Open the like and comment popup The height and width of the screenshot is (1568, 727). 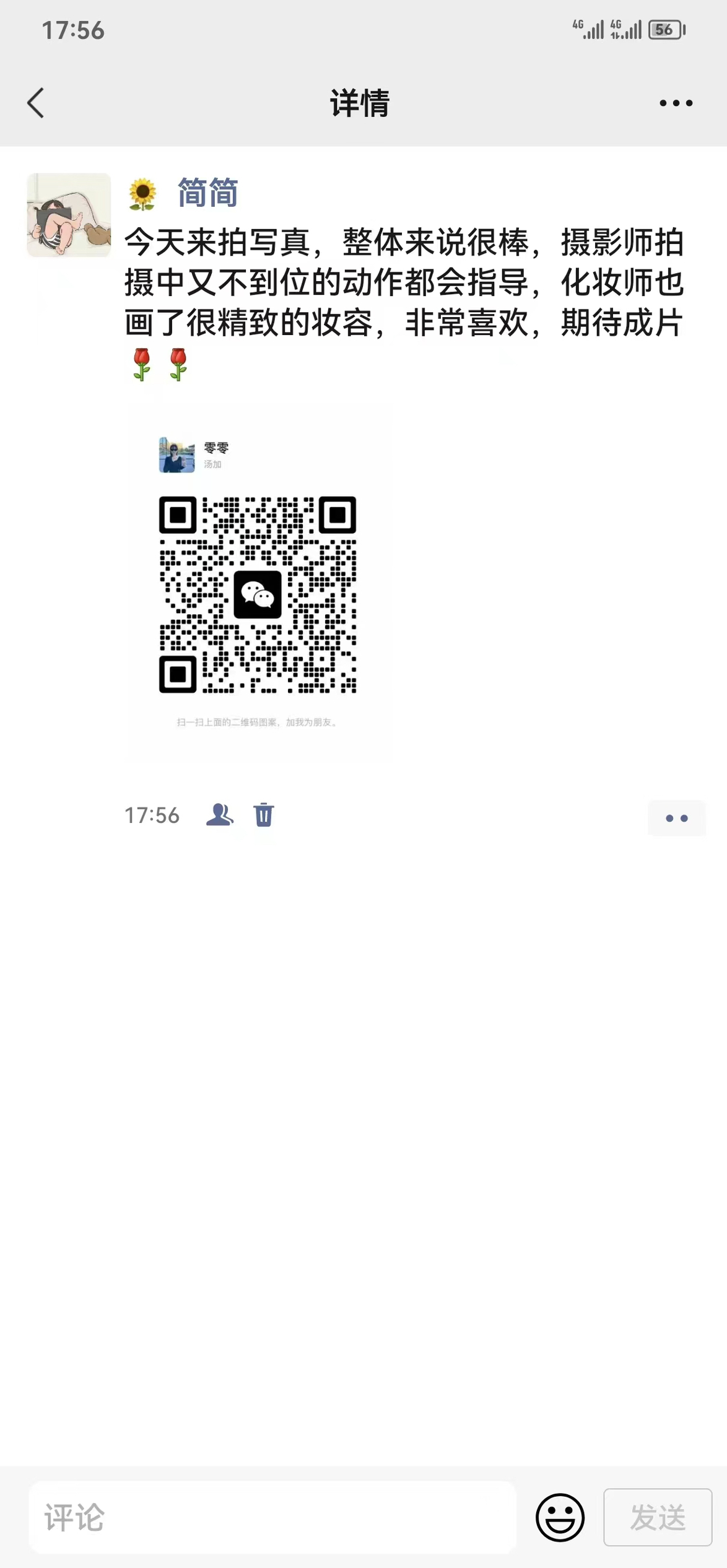click(x=676, y=818)
